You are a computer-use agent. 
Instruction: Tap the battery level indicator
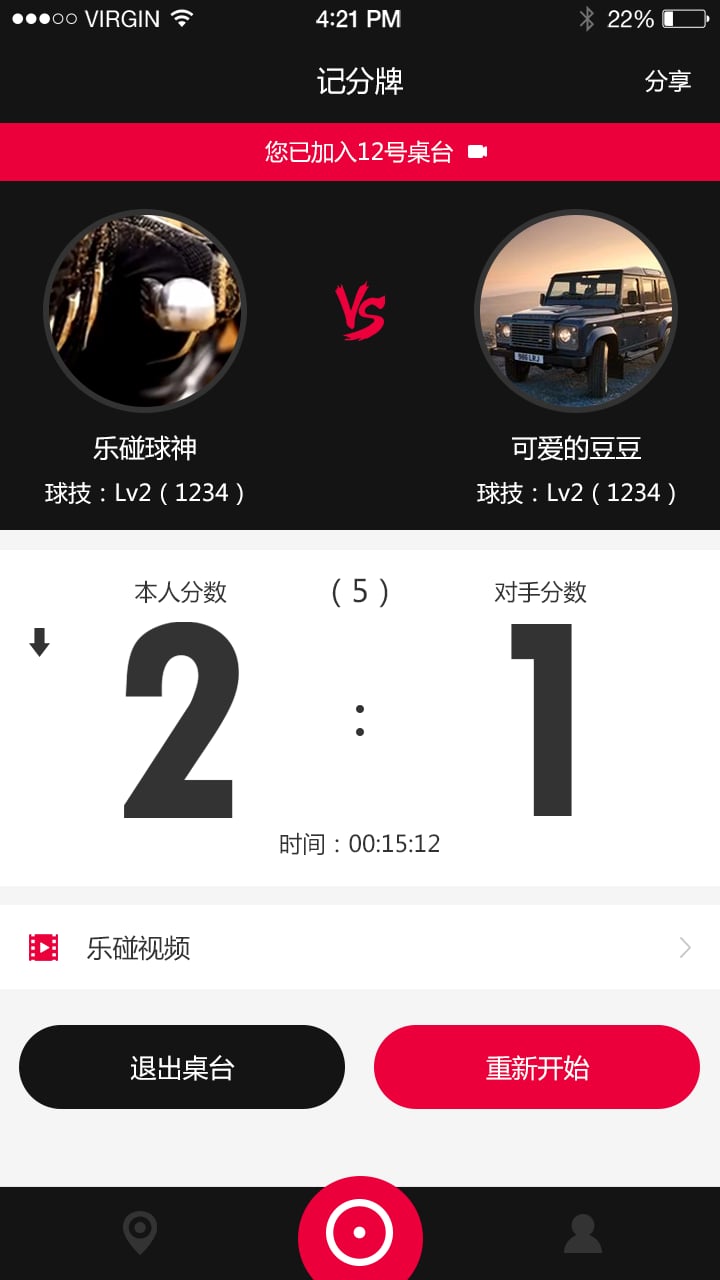[x=683, y=16]
